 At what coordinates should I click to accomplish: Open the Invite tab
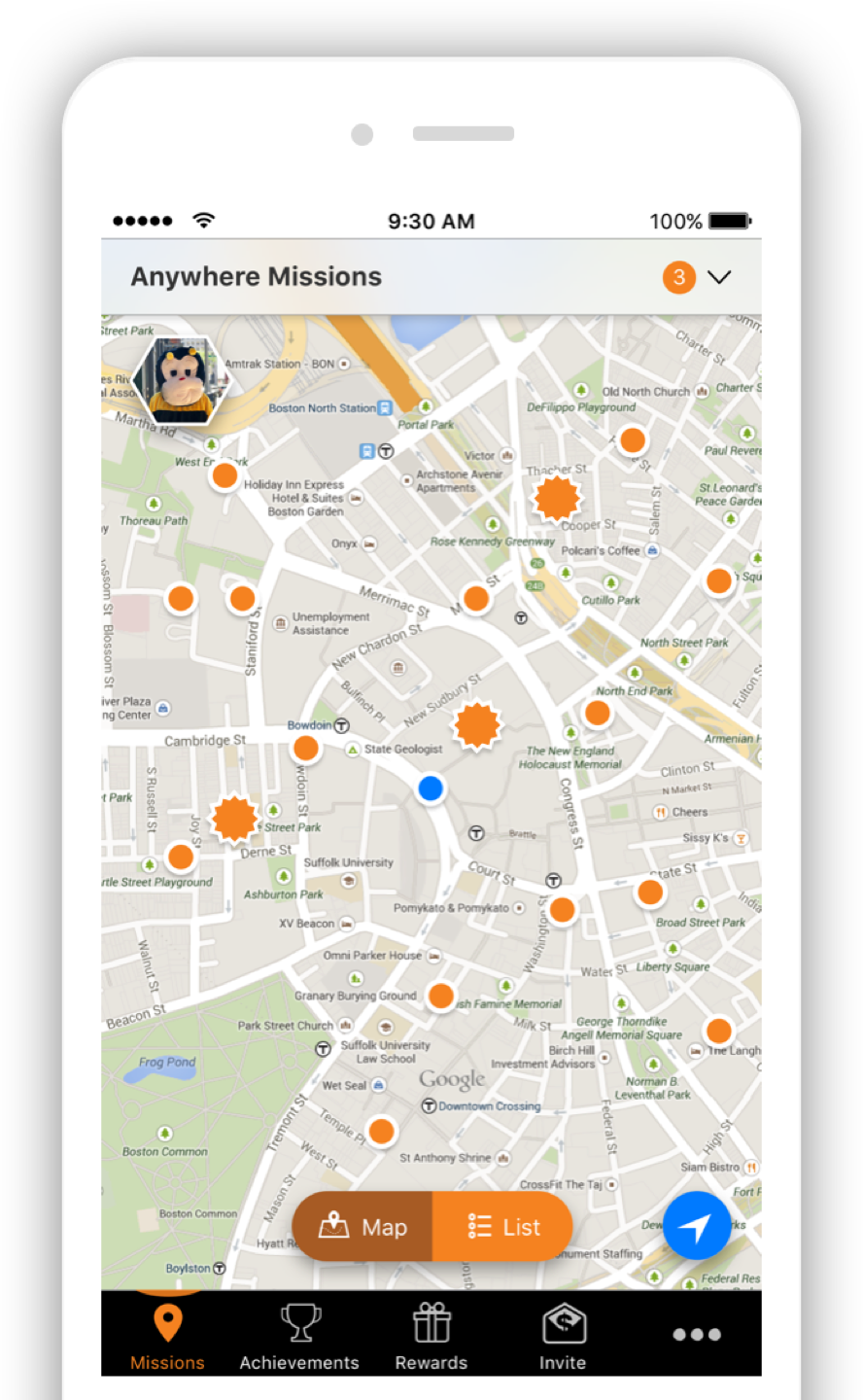563,1338
